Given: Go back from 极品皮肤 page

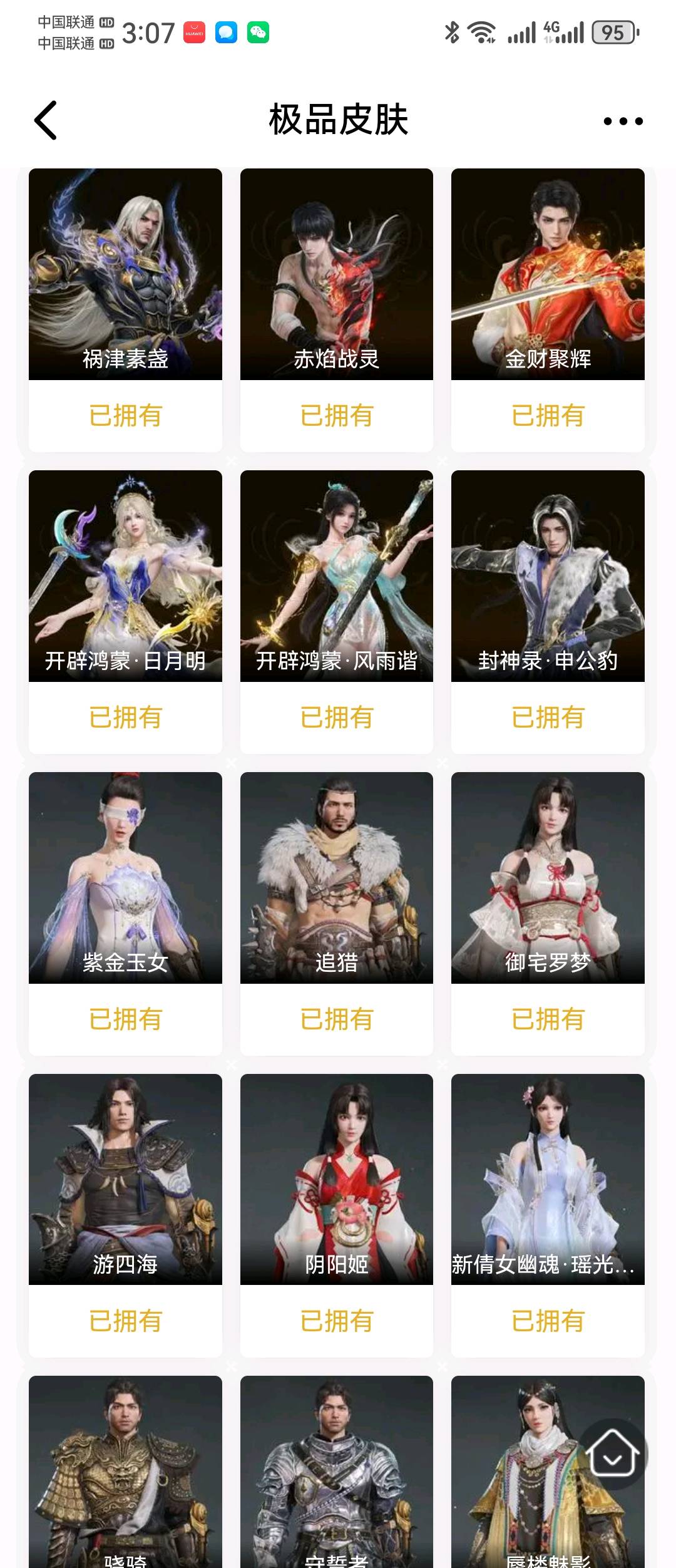Looking at the screenshot, I should [x=46, y=120].
